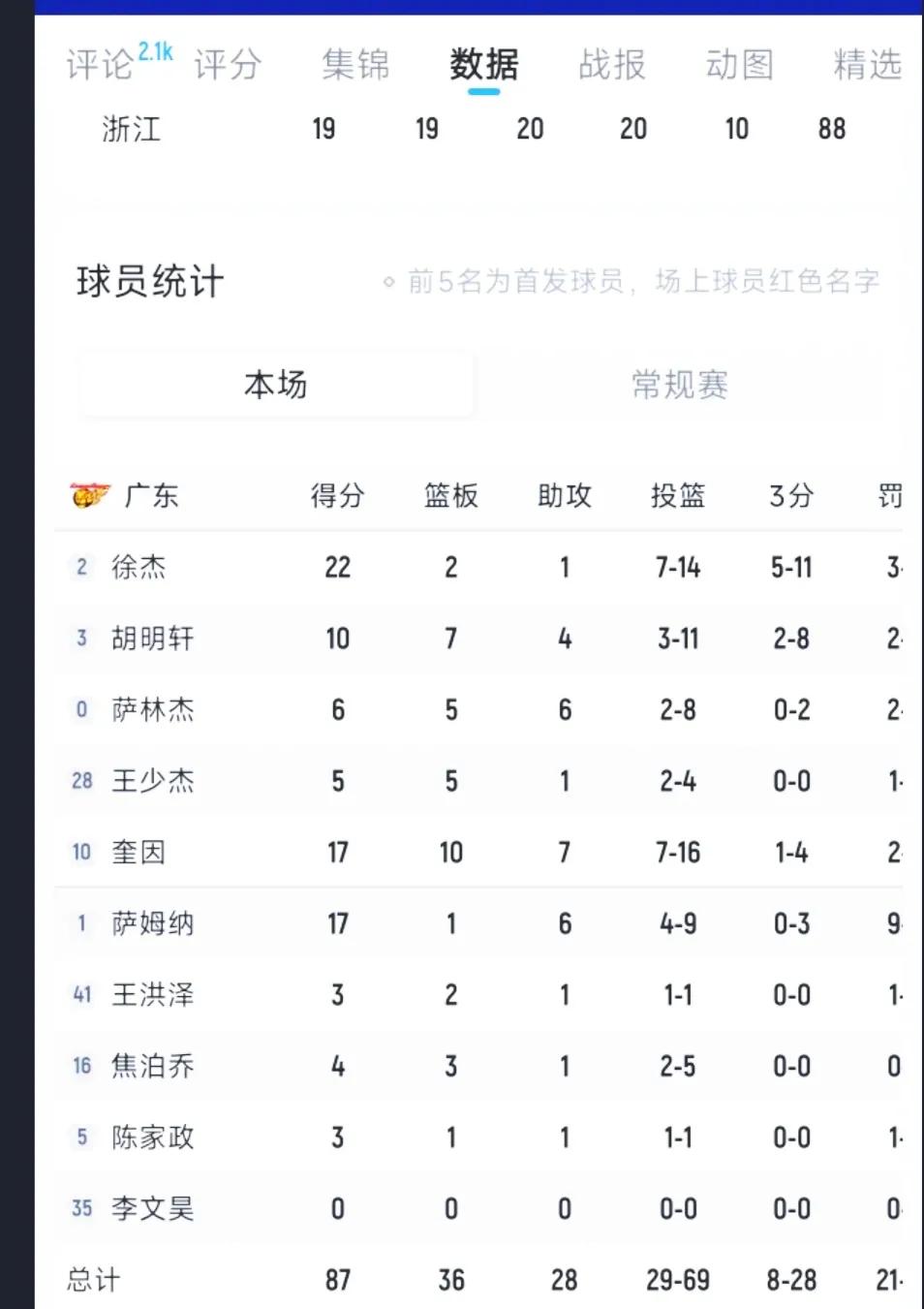The image size is (924, 1309).
Task: Open player 萨姆纳's row
Action: 152,923
